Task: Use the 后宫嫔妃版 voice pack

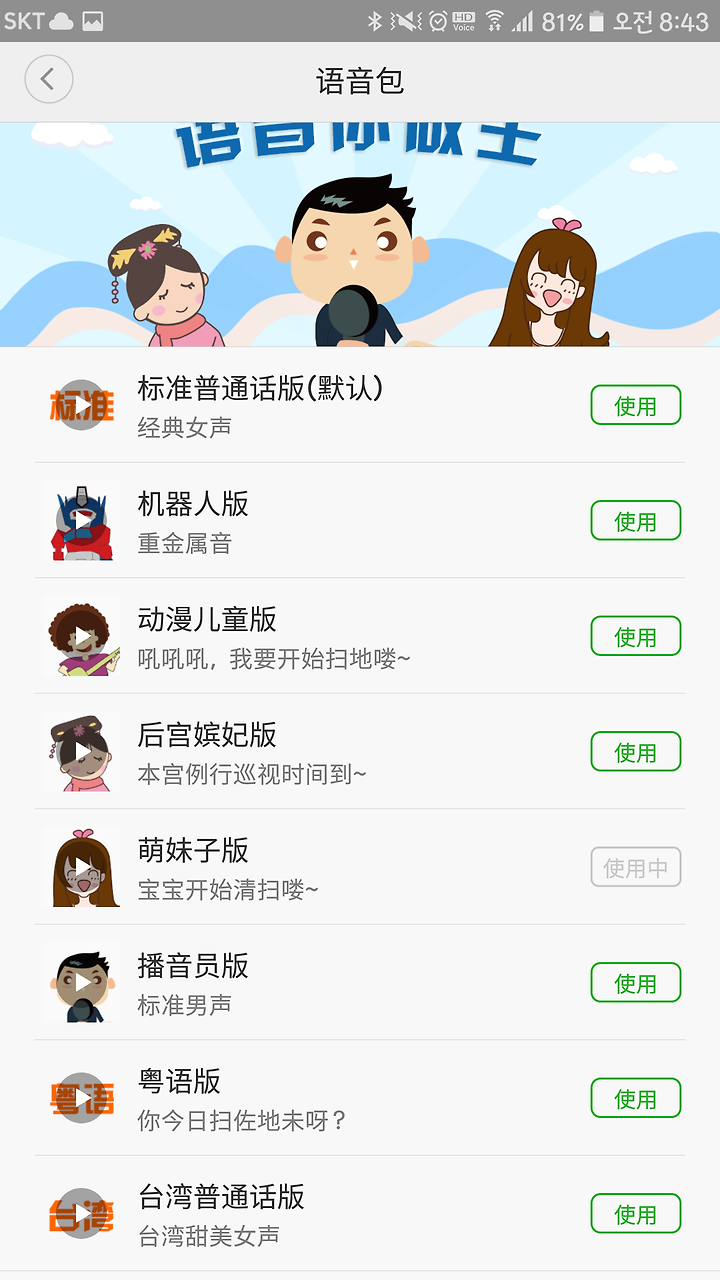Action: [x=636, y=751]
